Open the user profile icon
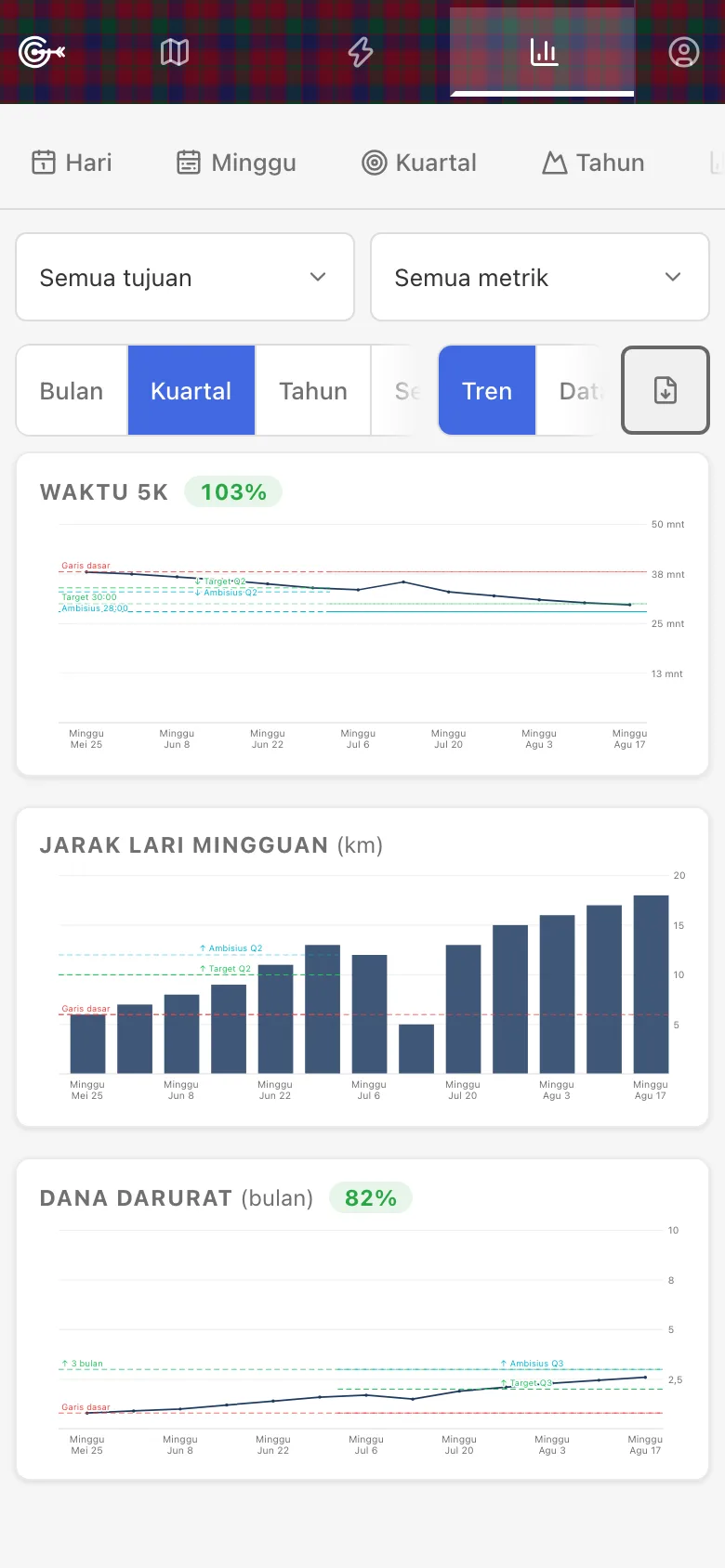 (x=683, y=52)
